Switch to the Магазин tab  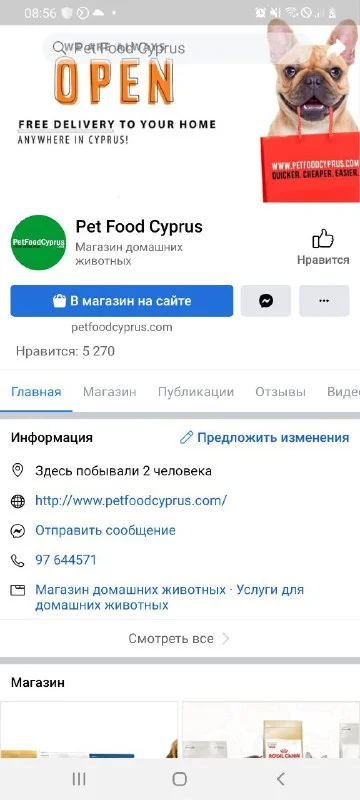[x=110, y=392]
